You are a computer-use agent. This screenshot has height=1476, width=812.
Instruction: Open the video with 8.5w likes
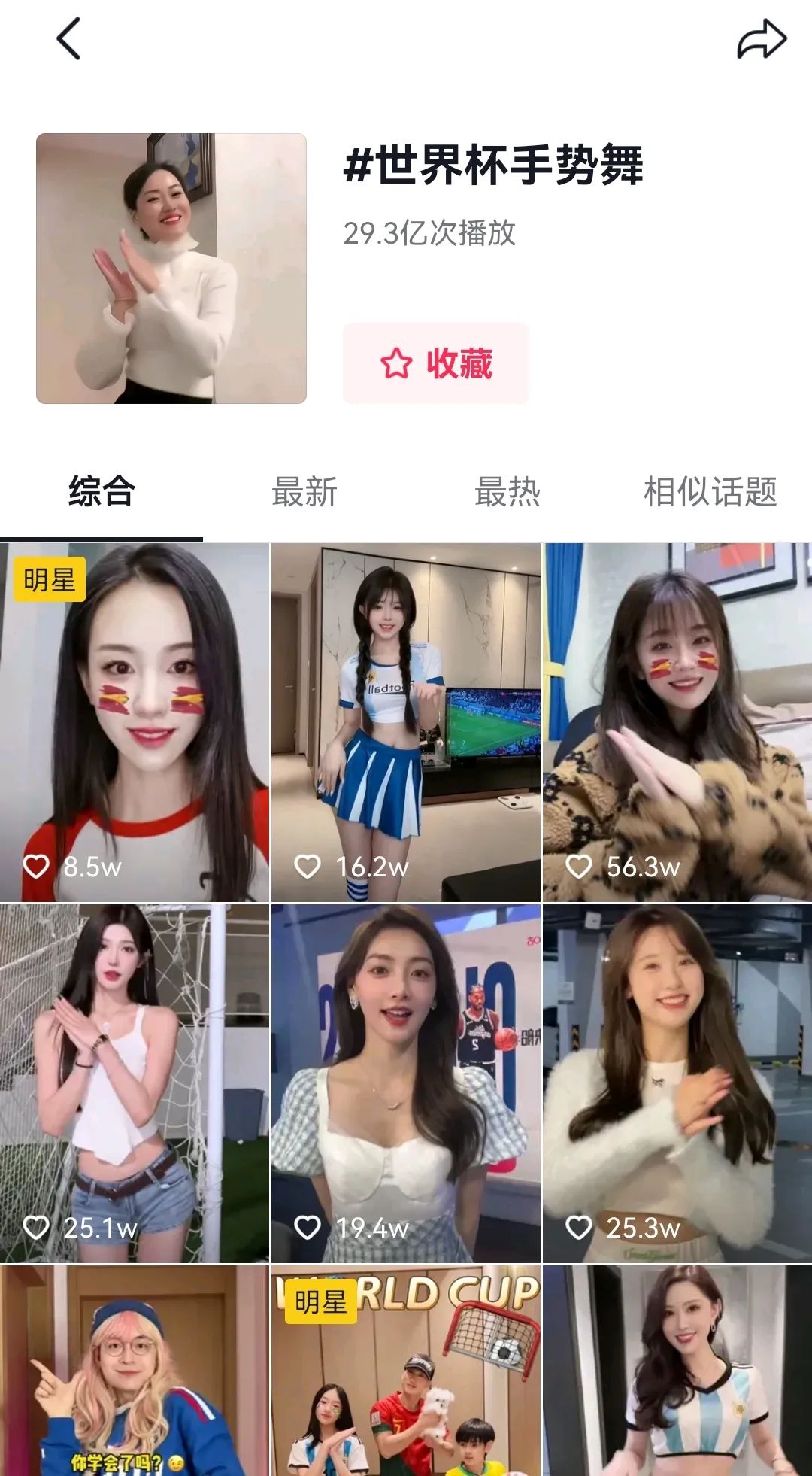click(x=134, y=722)
